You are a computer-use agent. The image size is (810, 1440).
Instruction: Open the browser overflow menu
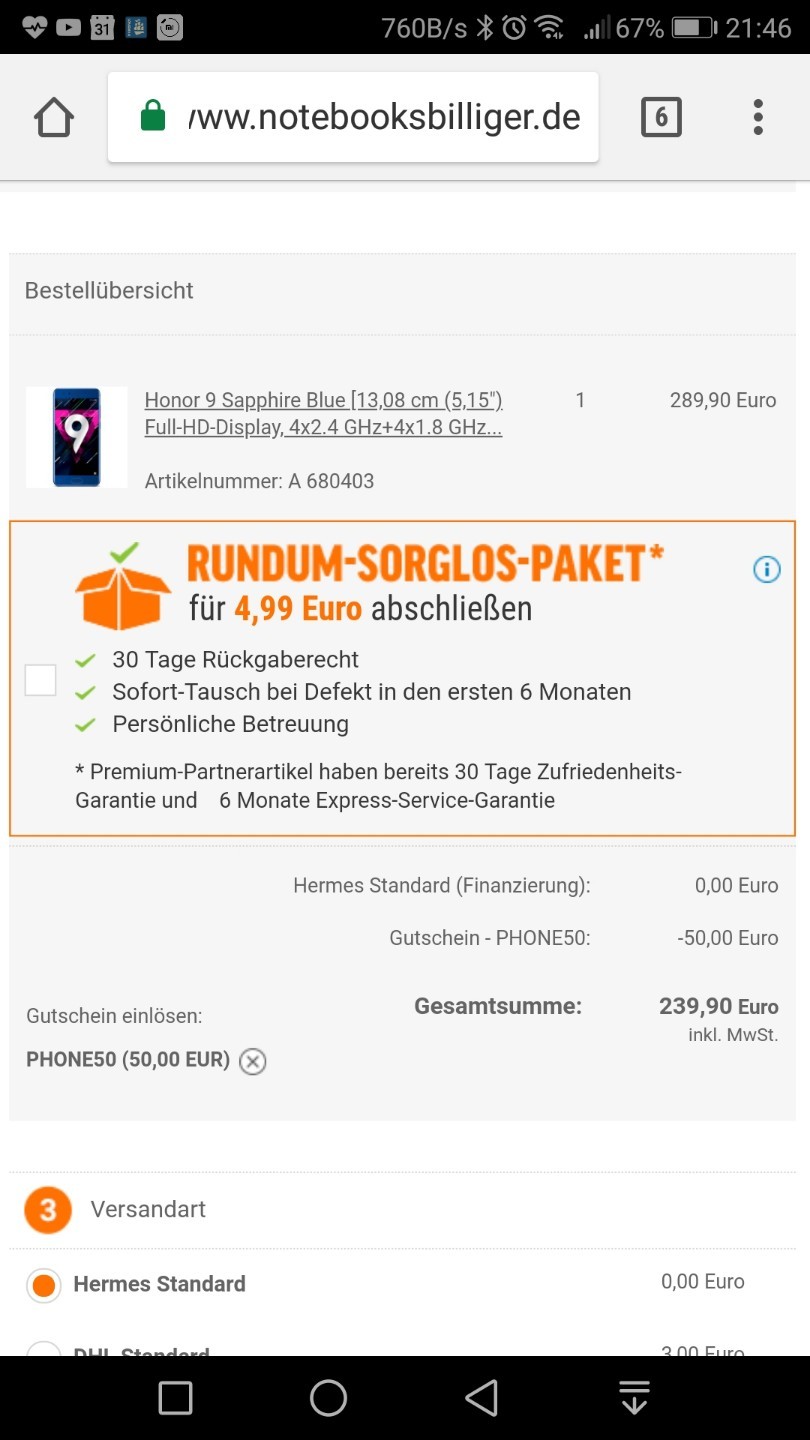click(758, 118)
